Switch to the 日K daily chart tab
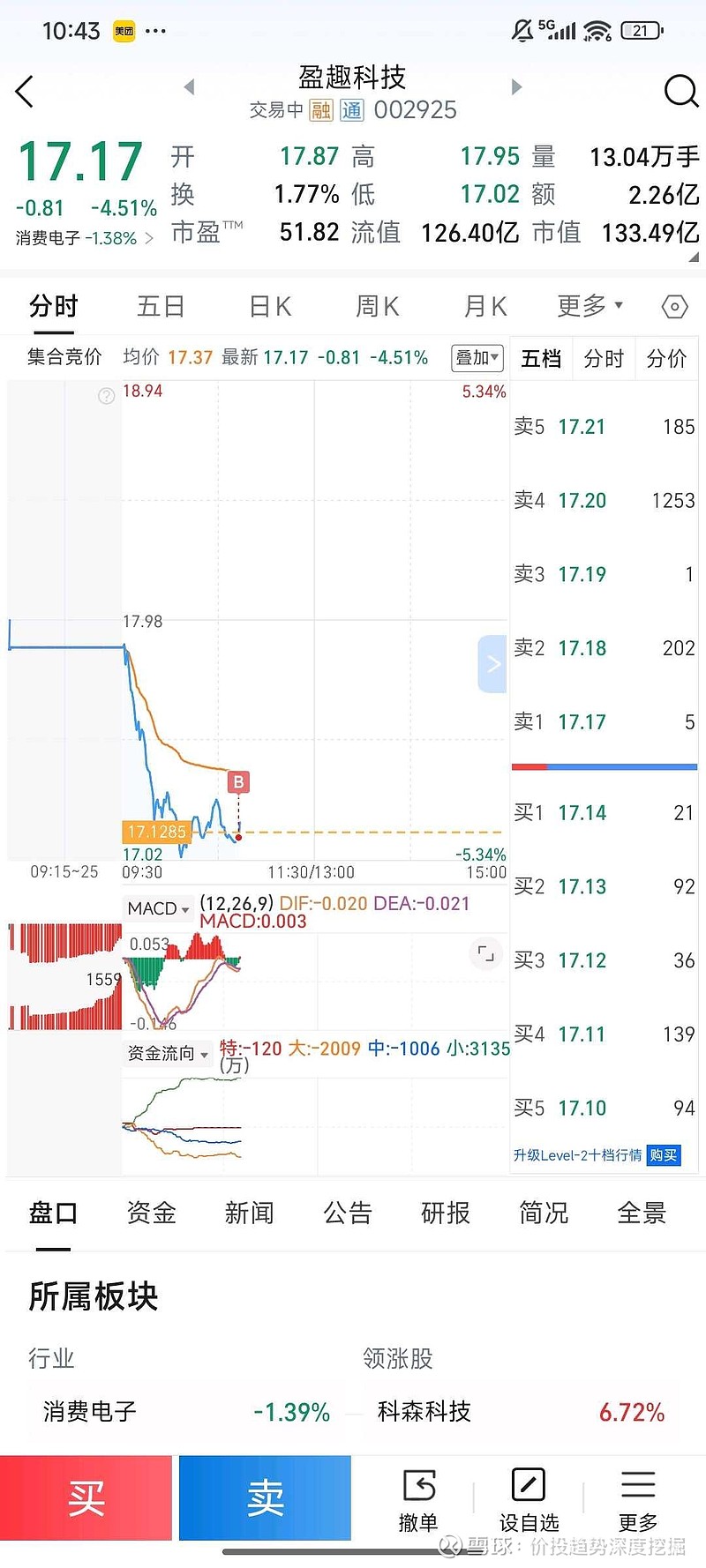Screen dimensions: 706x1568 269,306
